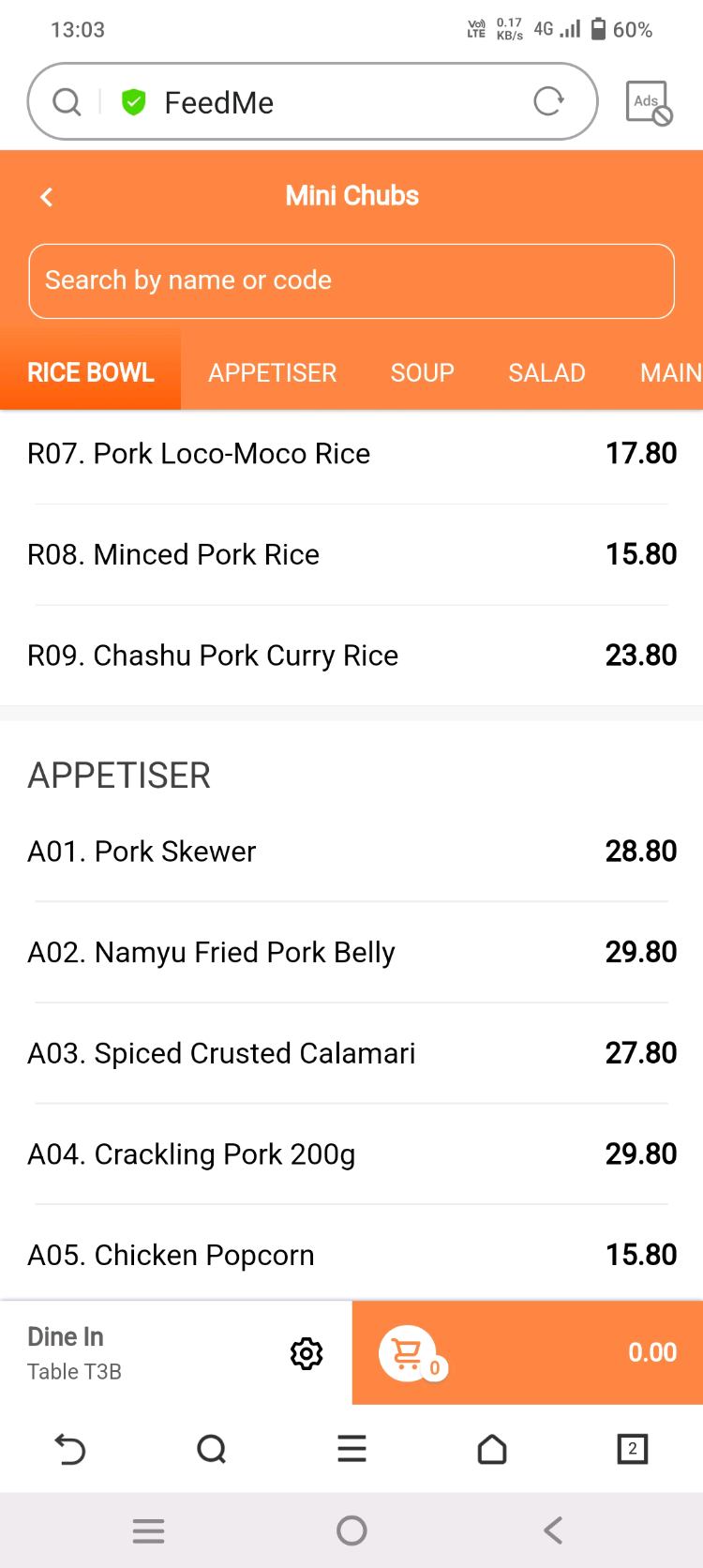Screen dimensions: 703x1568
Task: Switch to the SOUP tab
Action: coord(422,372)
